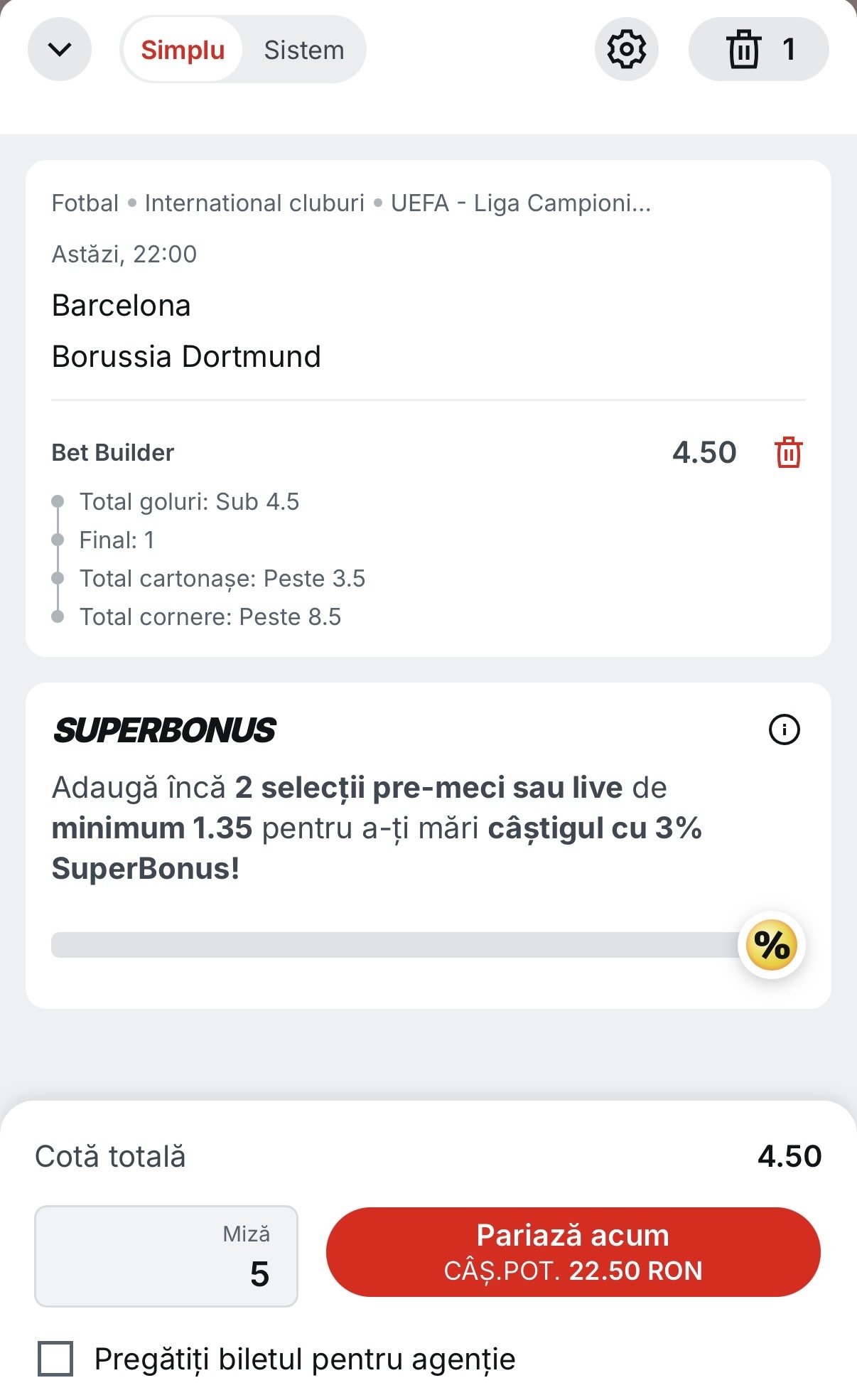Select the Simplu bet type

point(183,50)
